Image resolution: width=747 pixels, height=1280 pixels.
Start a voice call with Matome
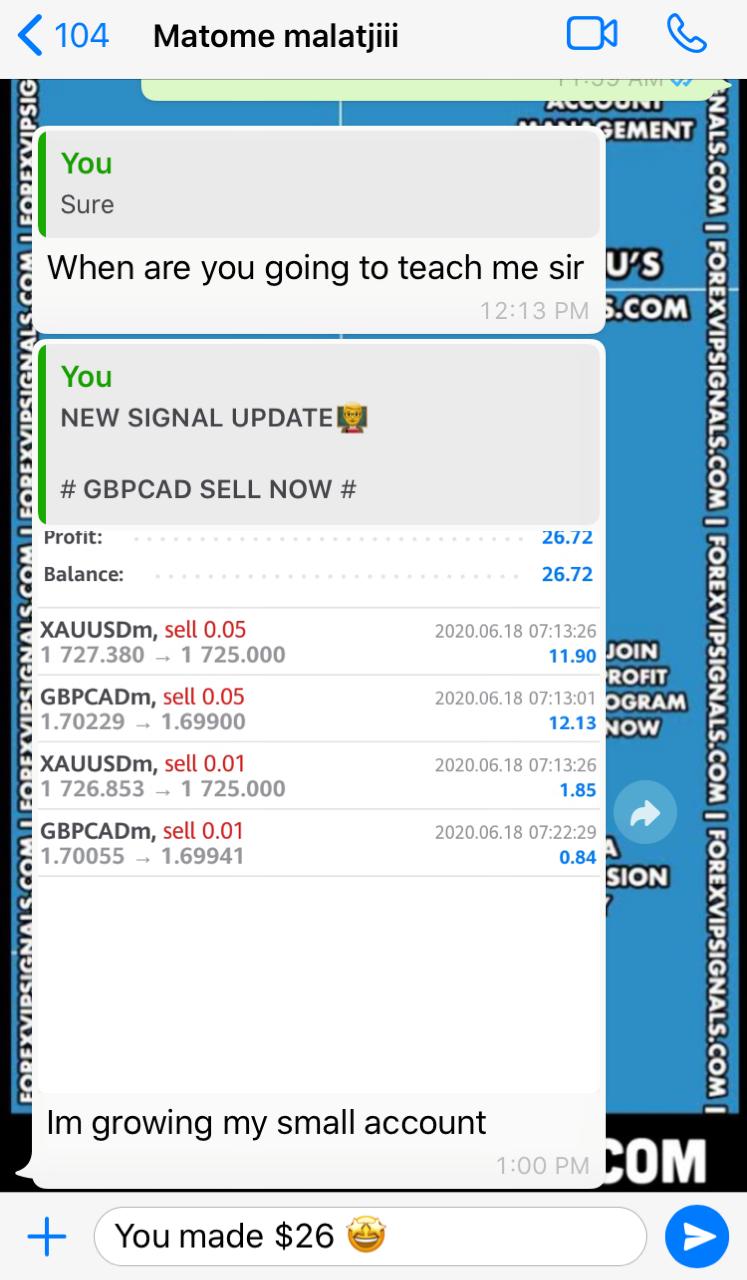click(x=686, y=36)
